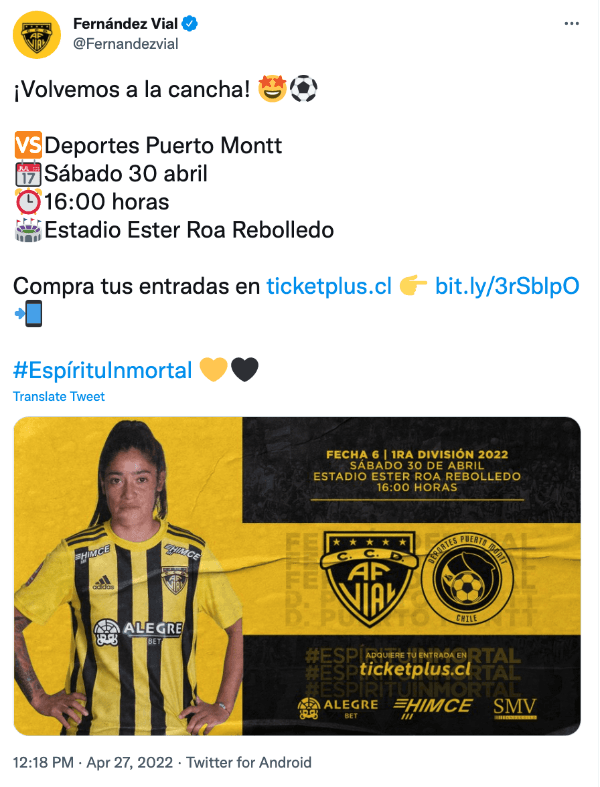600x787 pixels.
Task: Open the match poster image
Action: tap(297, 576)
